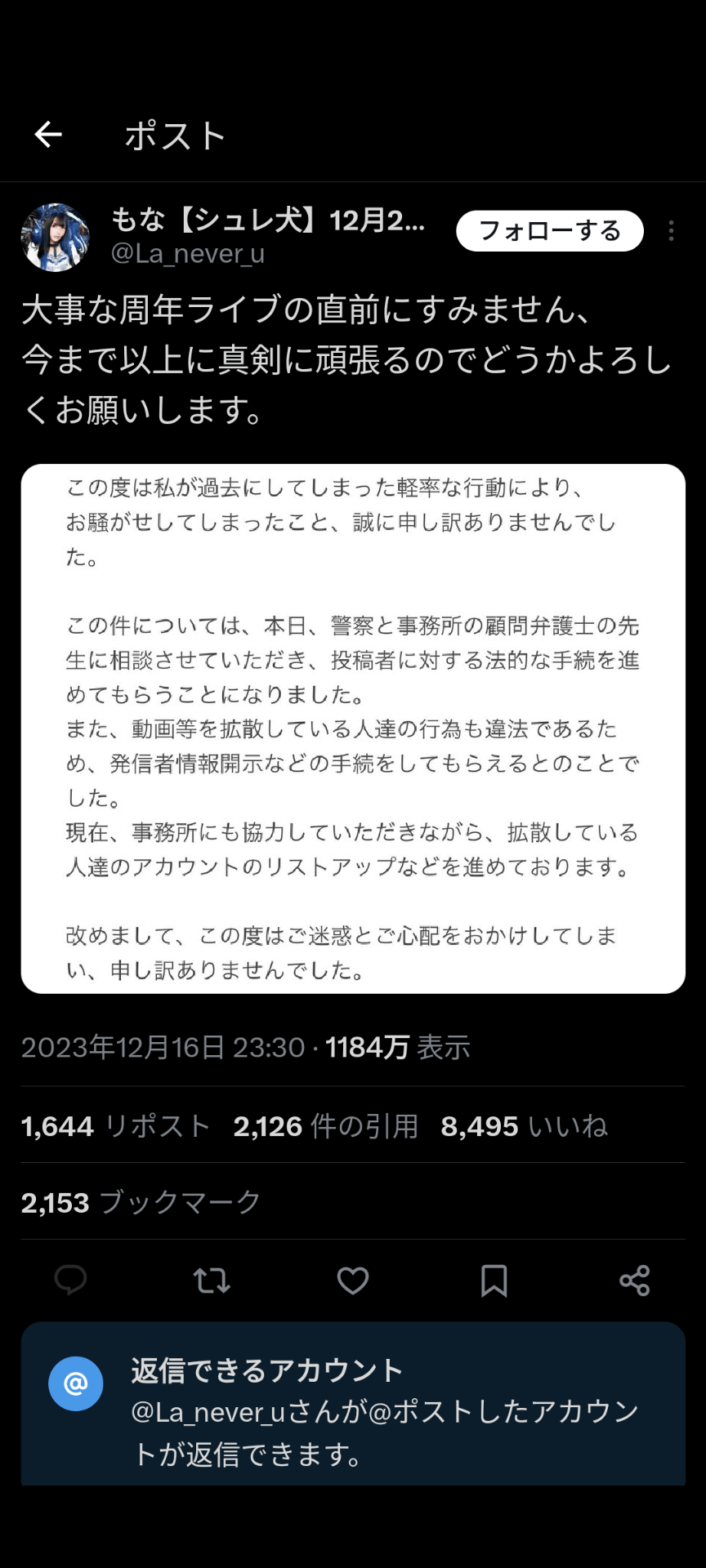
Task: Share this post via the share icon
Action: 635,1281
